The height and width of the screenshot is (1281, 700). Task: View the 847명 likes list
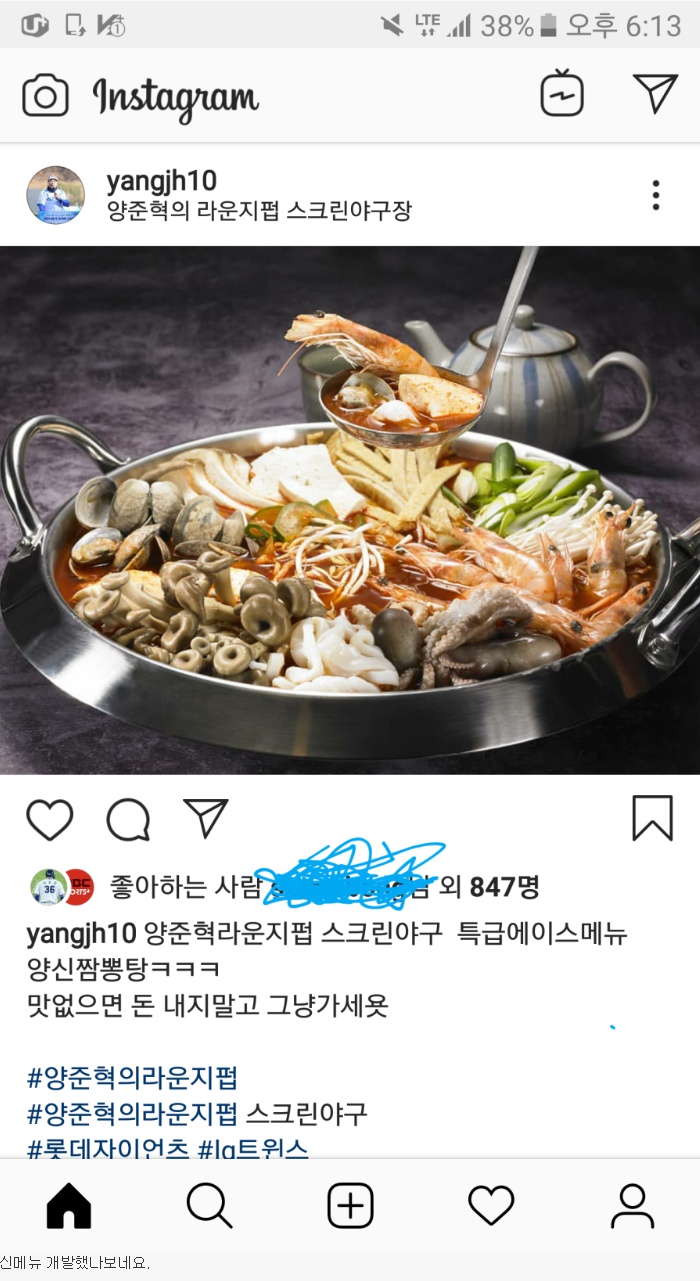[x=504, y=886]
